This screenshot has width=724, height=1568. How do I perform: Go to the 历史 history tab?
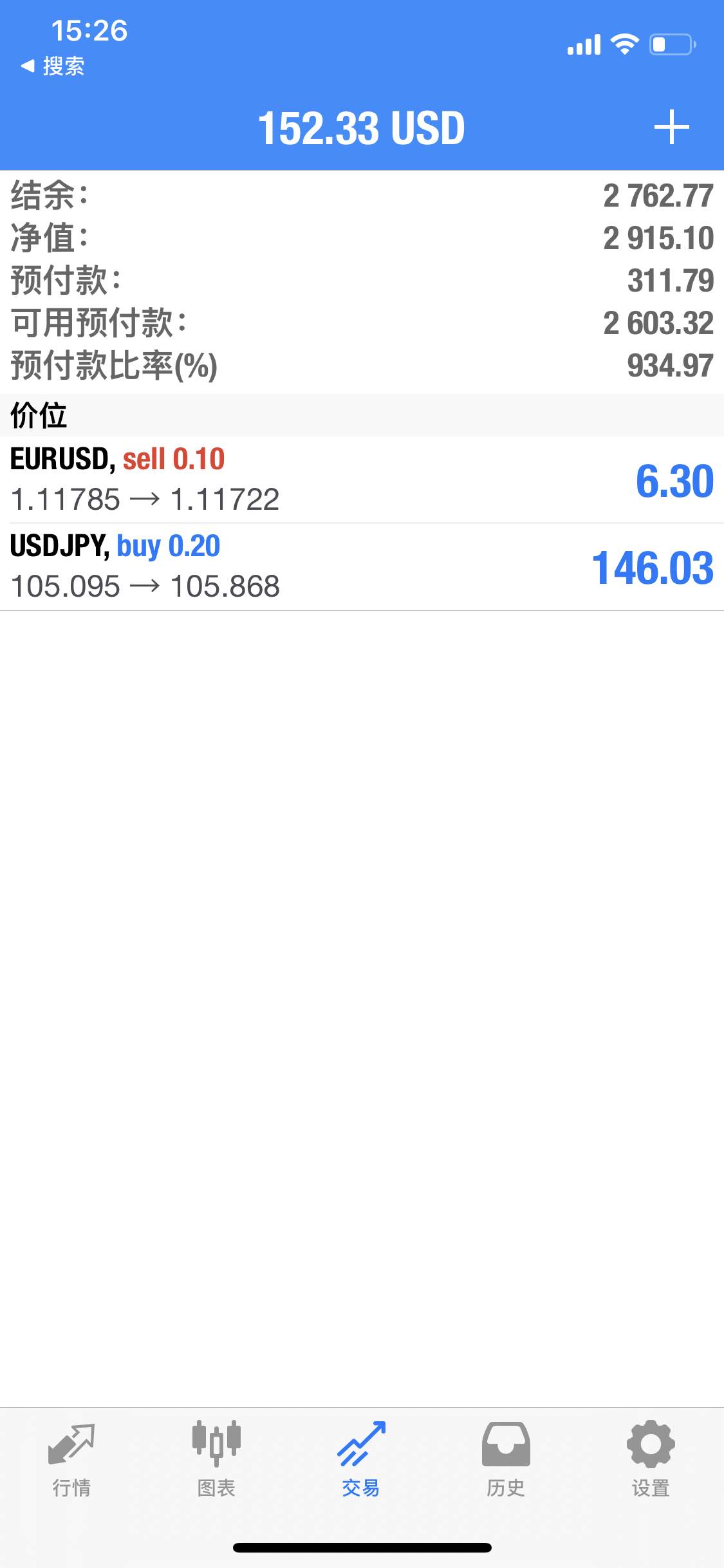tap(506, 1460)
